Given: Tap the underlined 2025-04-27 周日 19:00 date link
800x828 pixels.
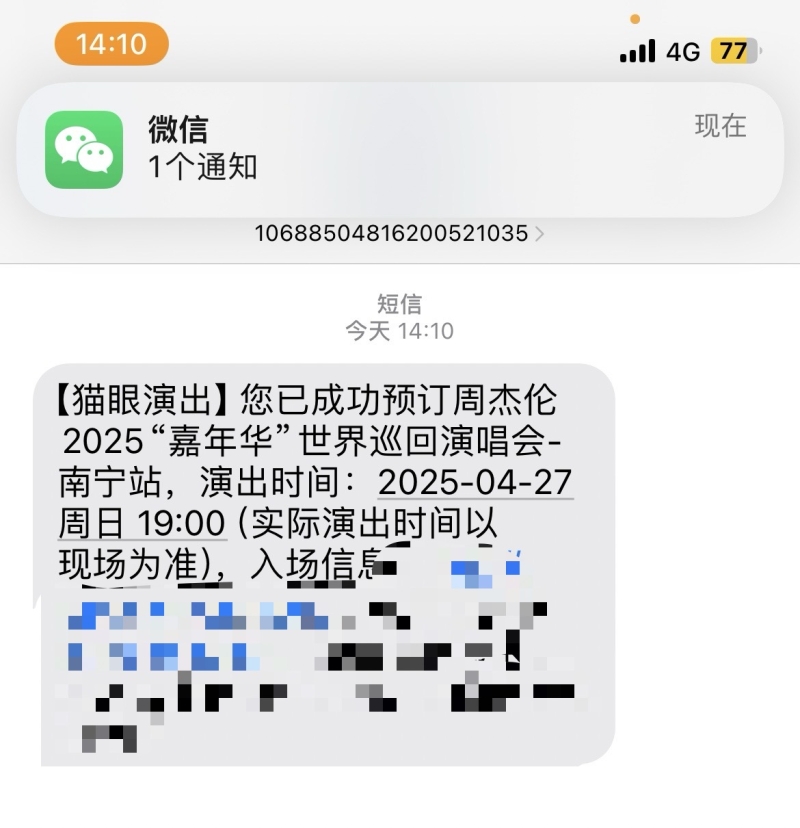Looking at the screenshot, I should (474, 483).
